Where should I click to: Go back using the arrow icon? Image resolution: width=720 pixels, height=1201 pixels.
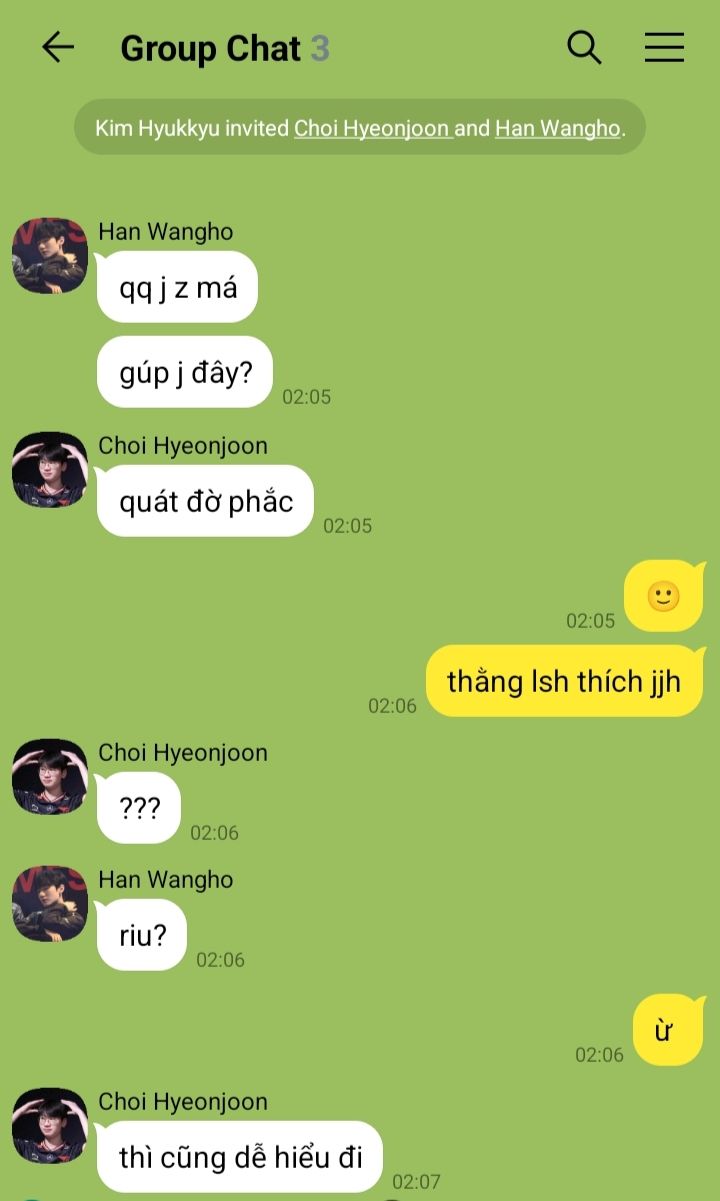coord(58,47)
